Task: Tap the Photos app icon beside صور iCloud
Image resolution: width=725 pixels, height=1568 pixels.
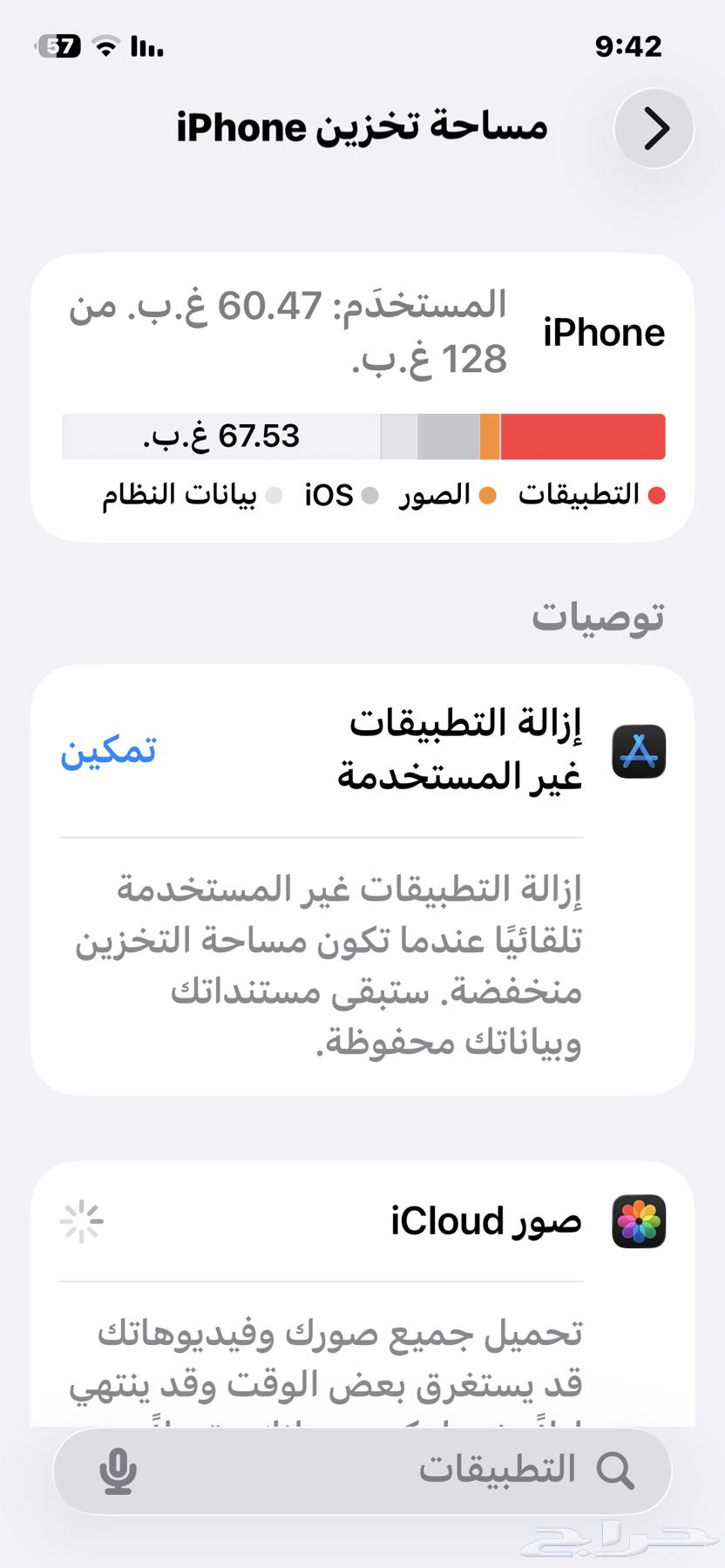Action: click(x=639, y=1220)
